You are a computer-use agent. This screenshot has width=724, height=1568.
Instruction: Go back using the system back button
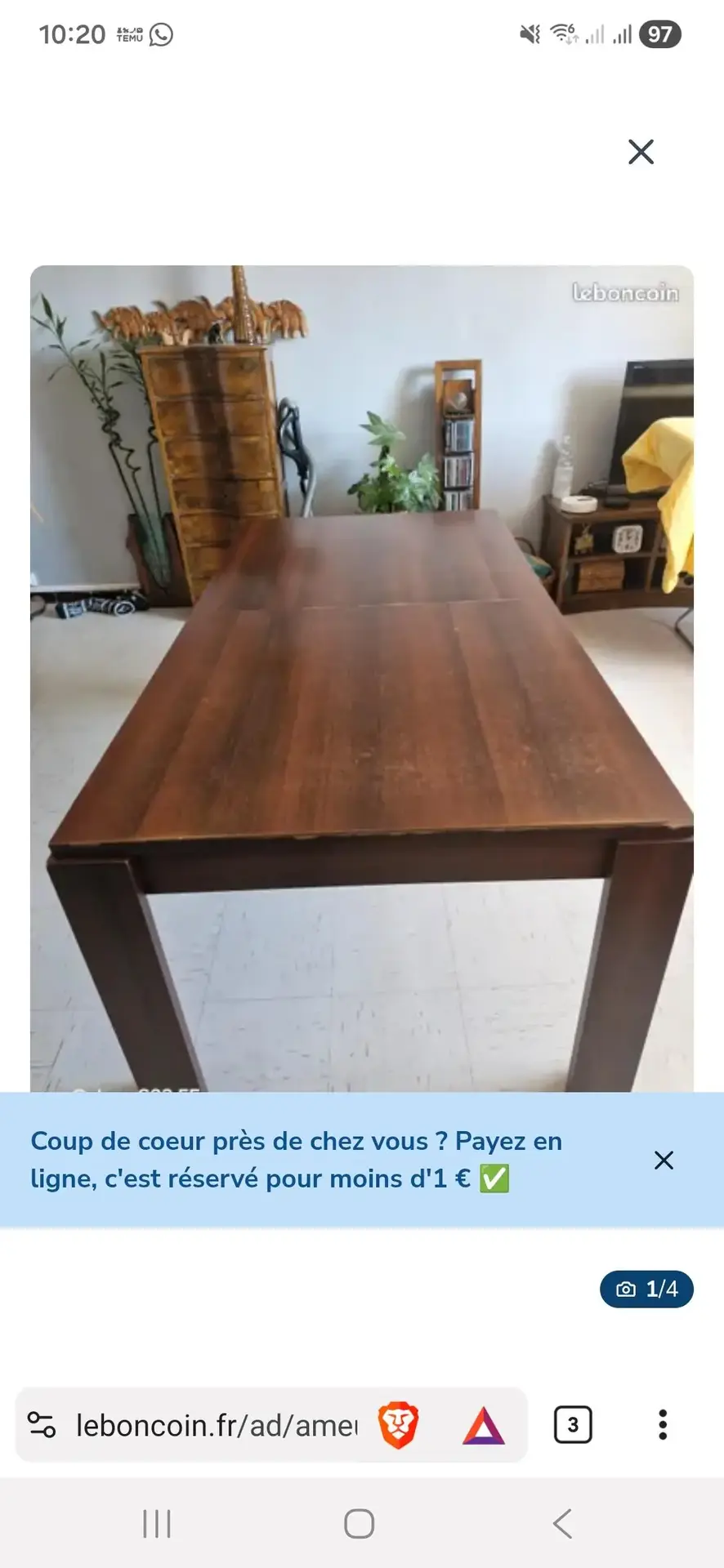[562, 1524]
